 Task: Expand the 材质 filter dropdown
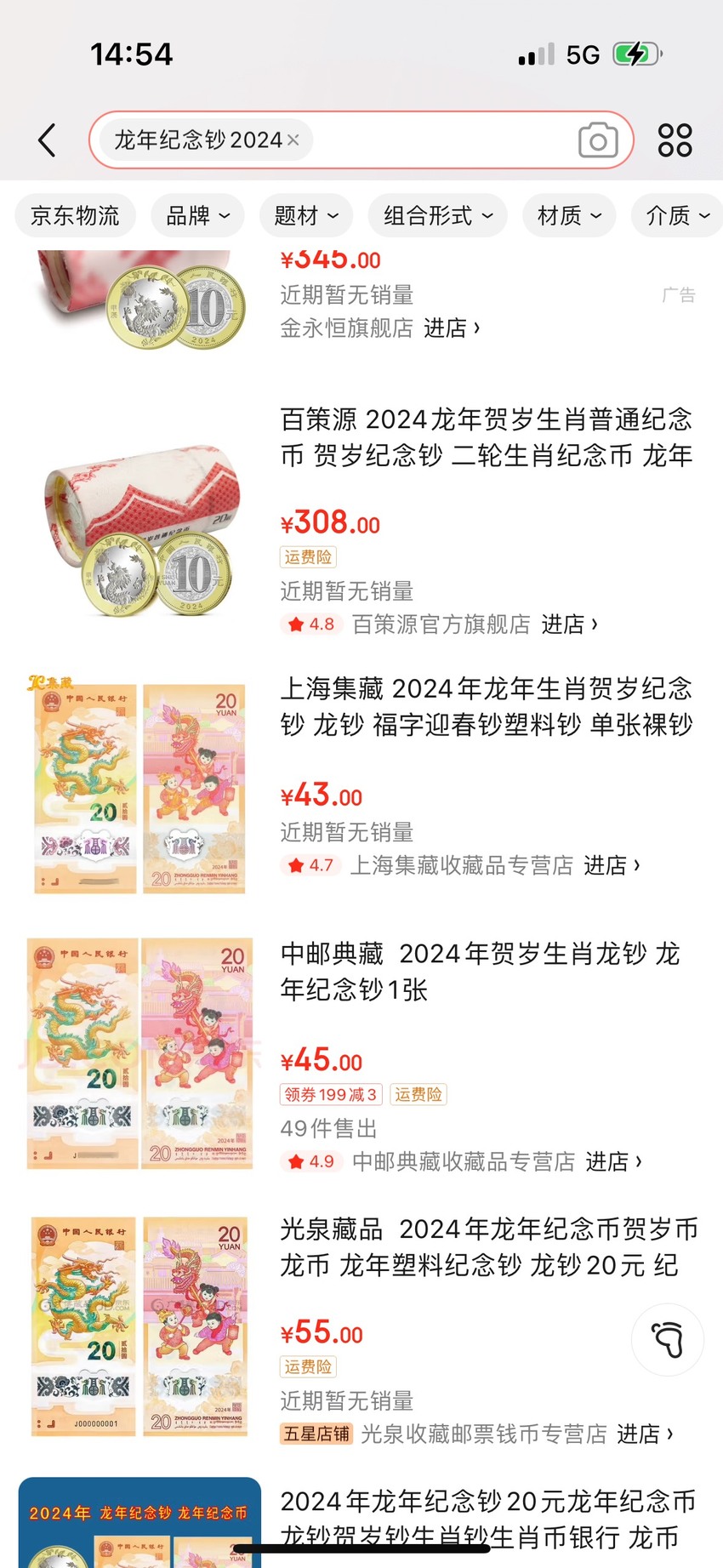tap(569, 216)
